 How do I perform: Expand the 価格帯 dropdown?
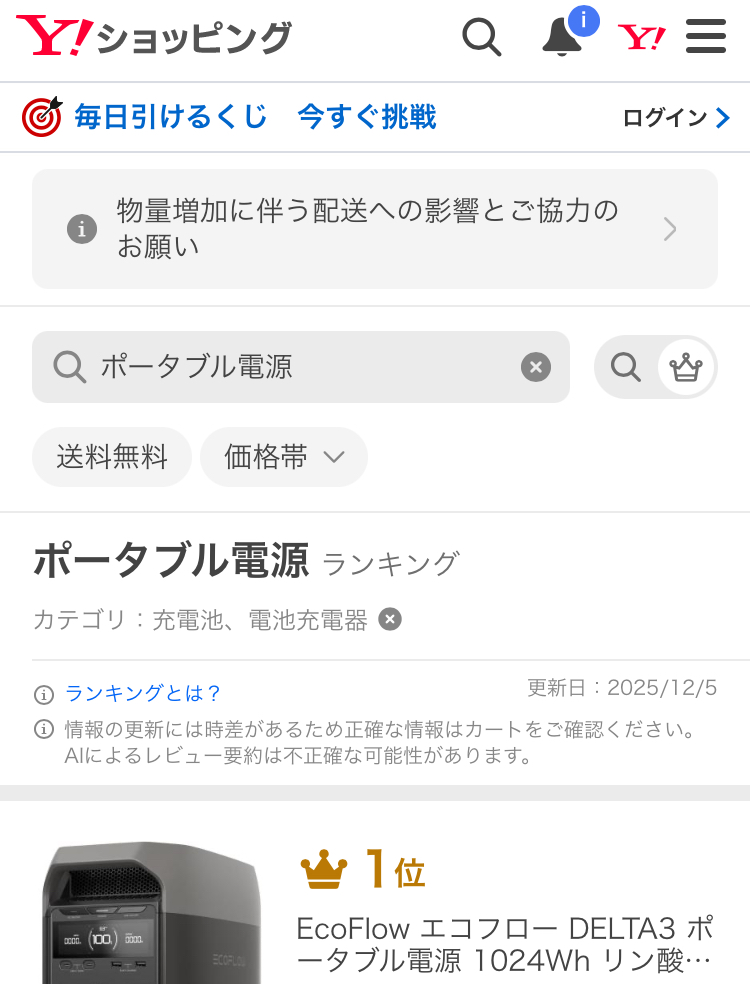click(284, 458)
